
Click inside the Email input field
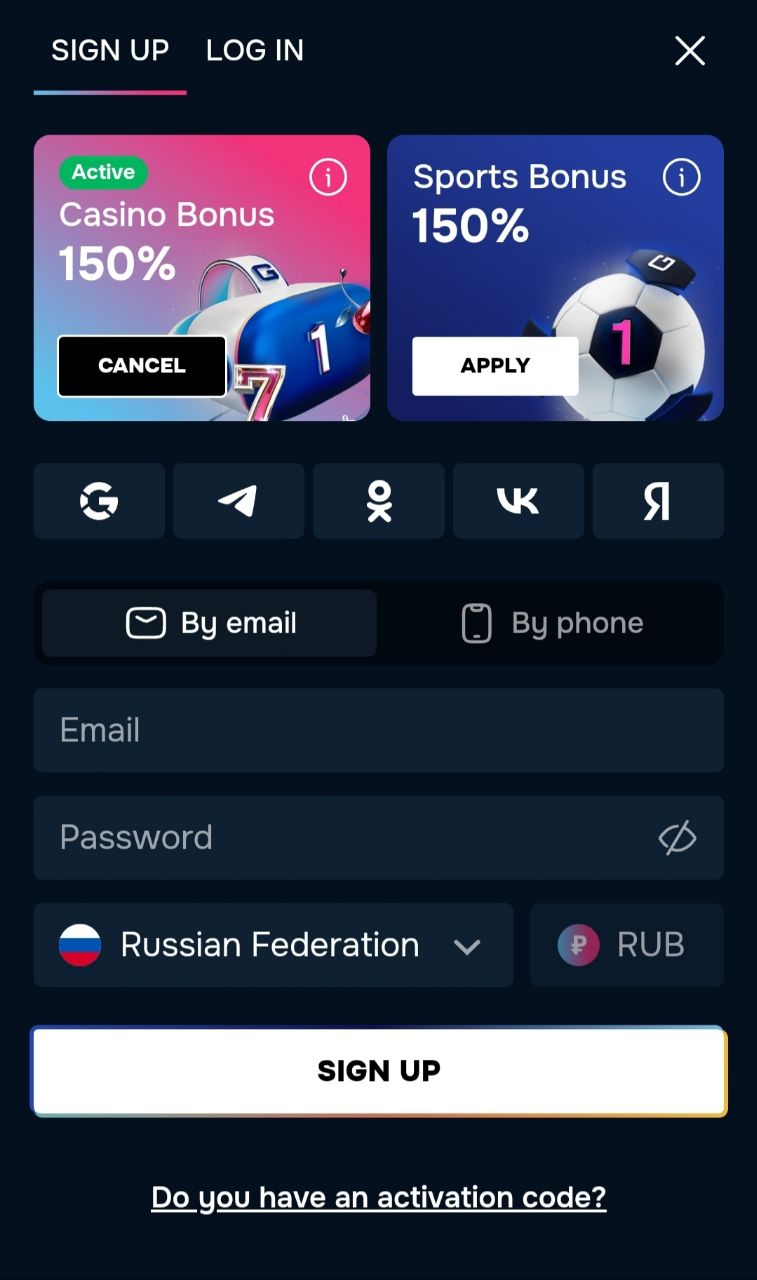click(378, 730)
